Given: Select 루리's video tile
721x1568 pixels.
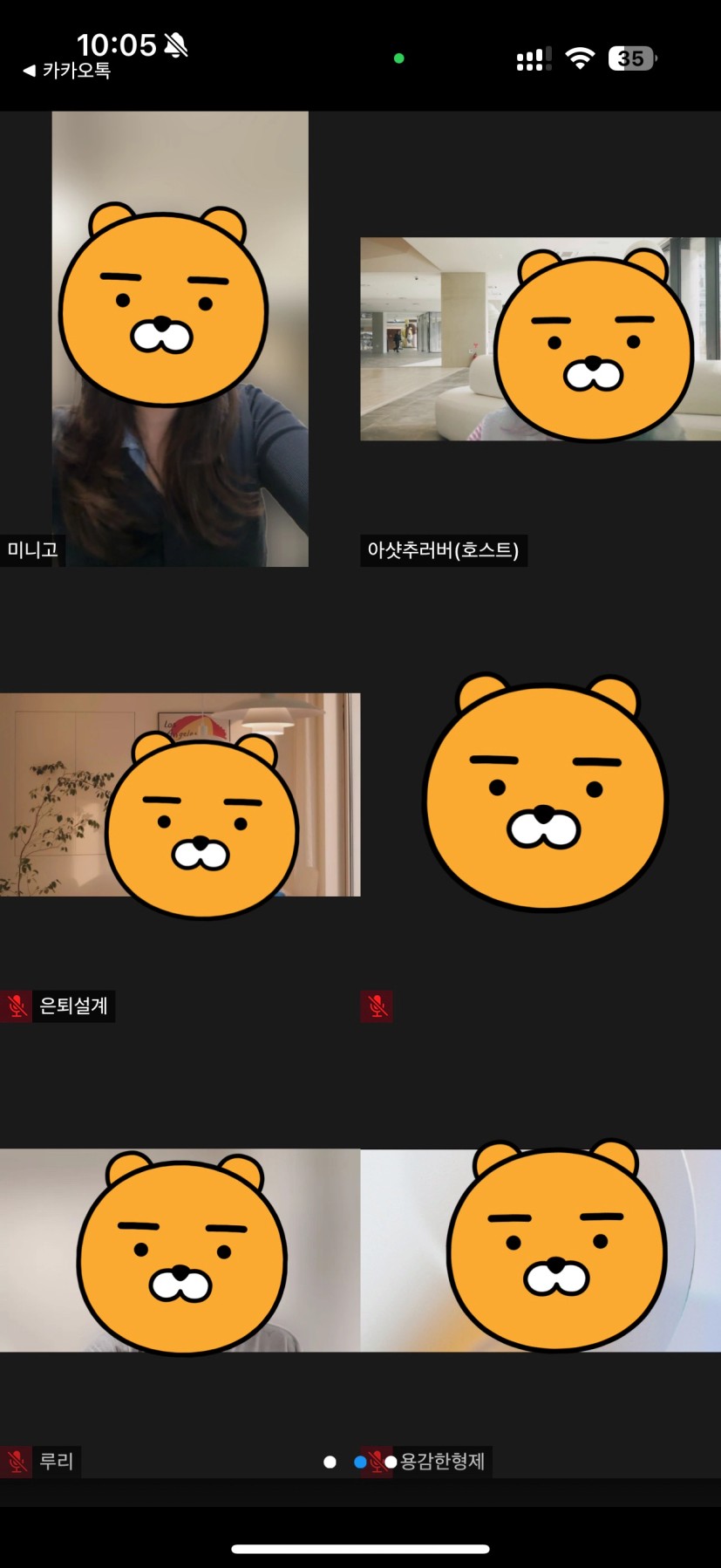Looking at the screenshot, I should [x=180, y=1250].
